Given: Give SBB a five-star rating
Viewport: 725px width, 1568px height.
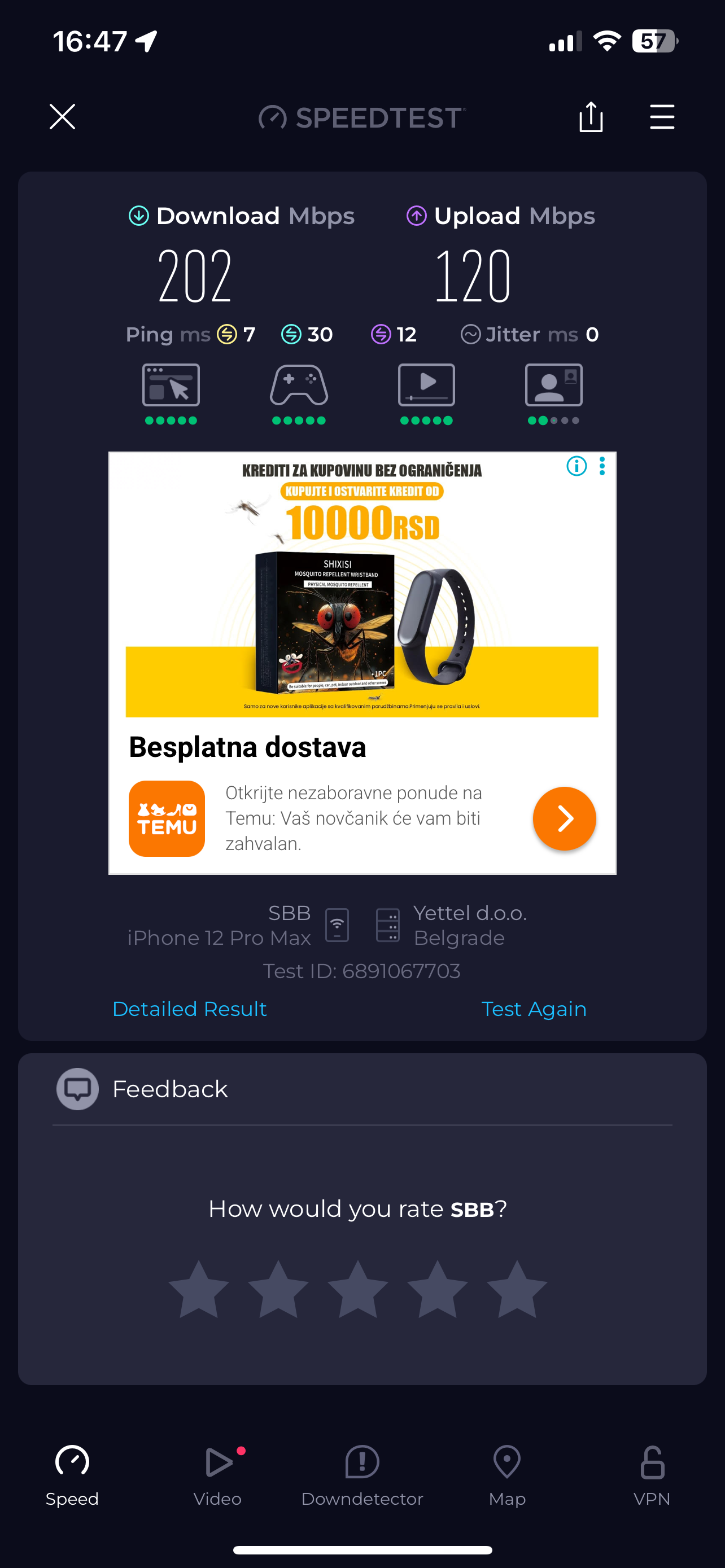Looking at the screenshot, I should click(x=517, y=1289).
